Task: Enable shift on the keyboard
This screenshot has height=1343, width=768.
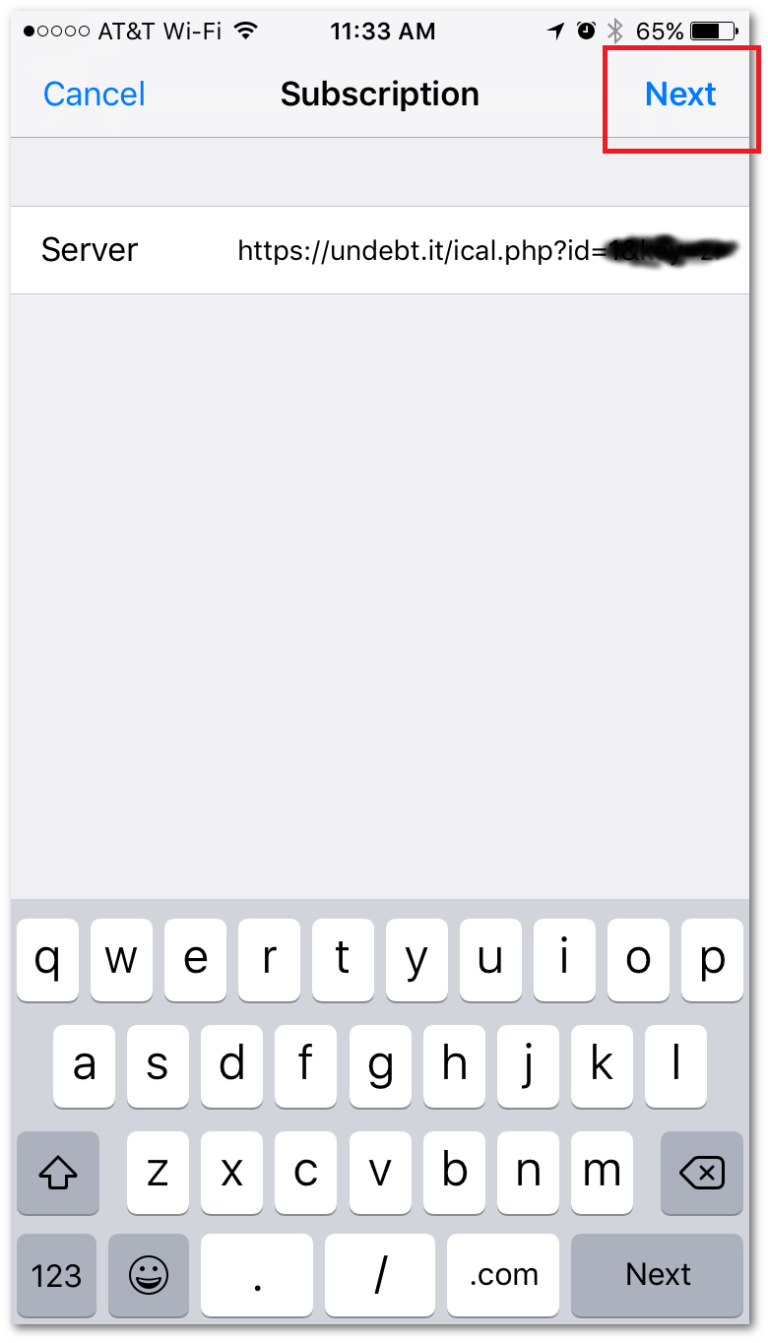Action: (58, 1173)
